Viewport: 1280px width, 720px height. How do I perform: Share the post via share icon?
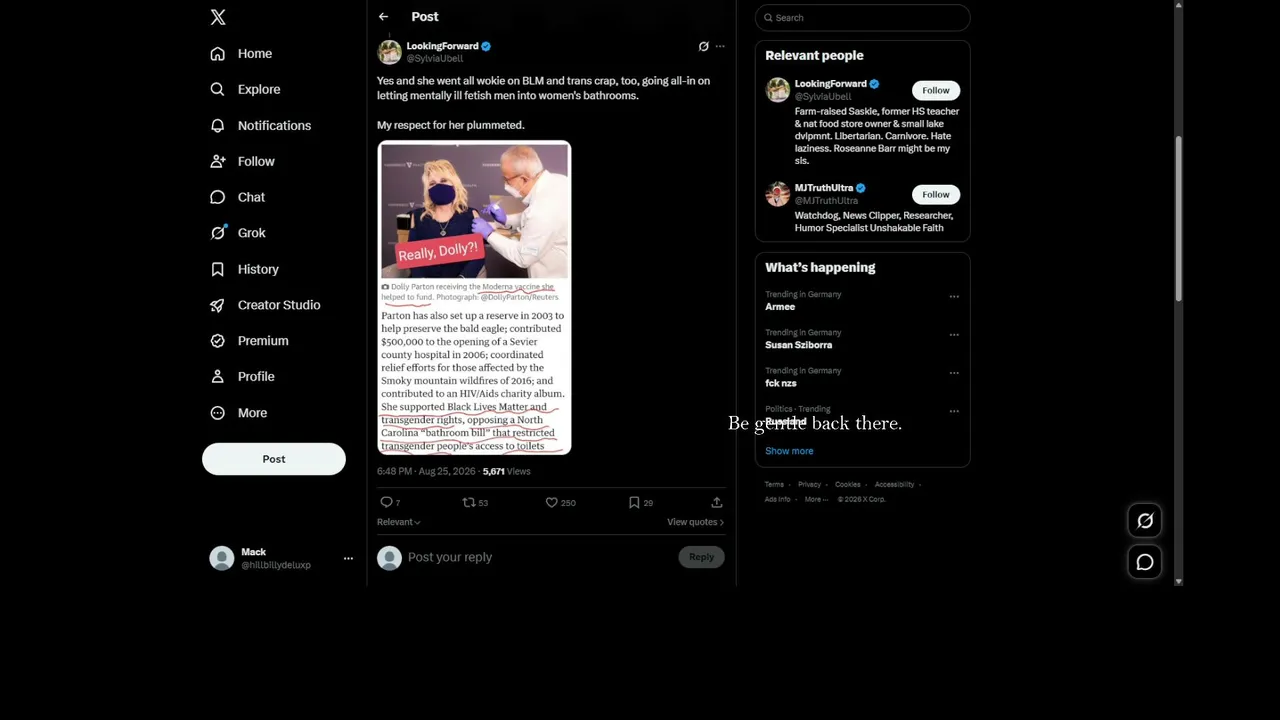[x=717, y=503]
